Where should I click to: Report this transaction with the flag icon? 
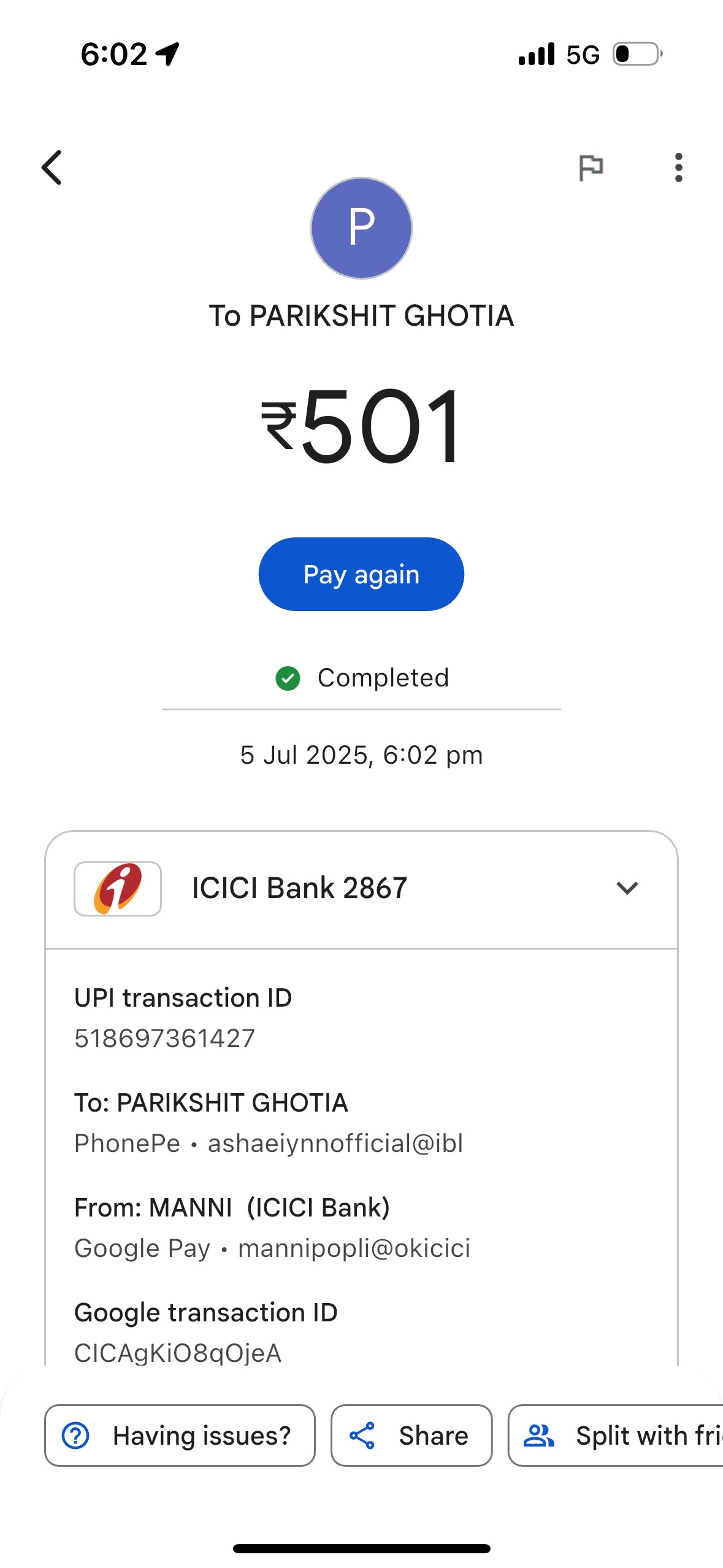591,167
